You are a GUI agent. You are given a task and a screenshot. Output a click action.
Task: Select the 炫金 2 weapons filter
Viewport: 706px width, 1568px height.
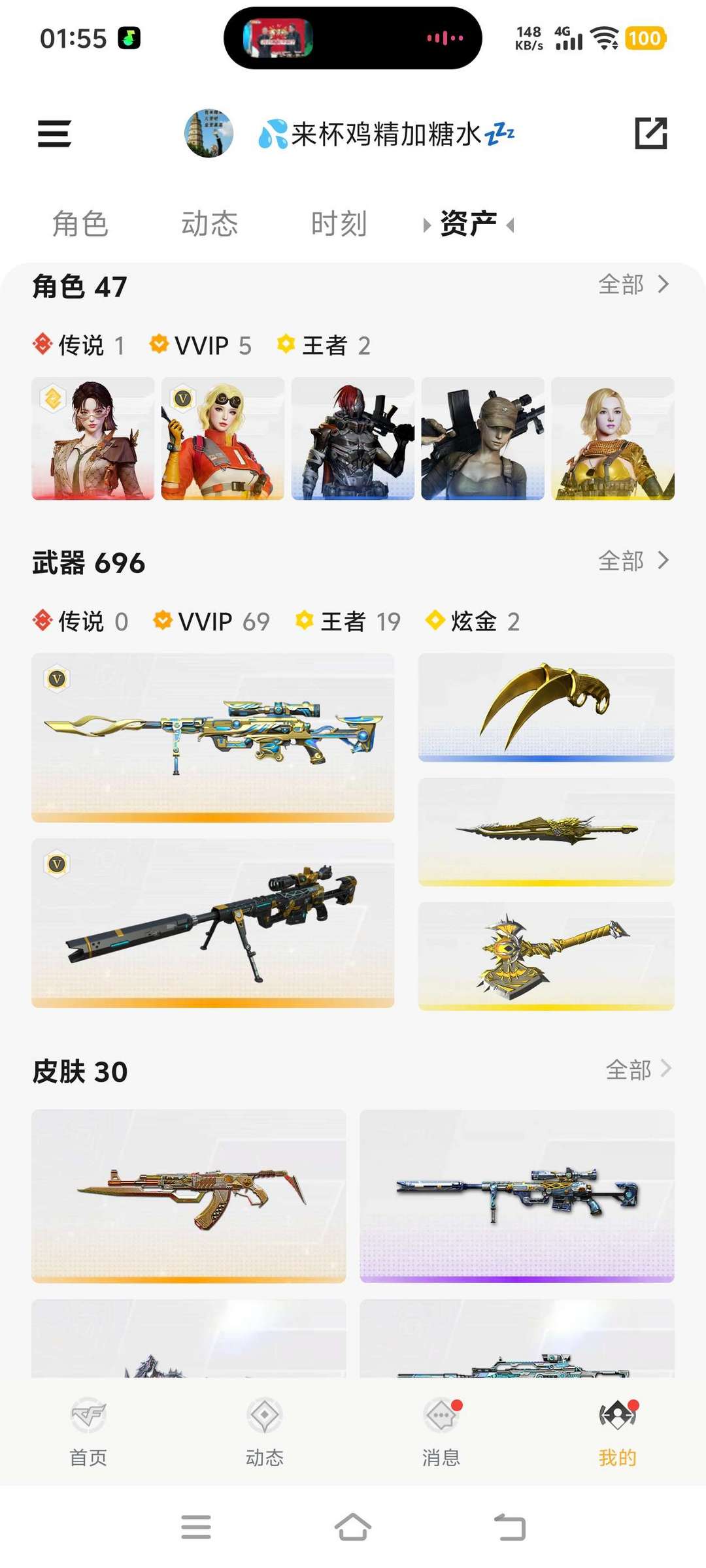(x=477, y=621)
